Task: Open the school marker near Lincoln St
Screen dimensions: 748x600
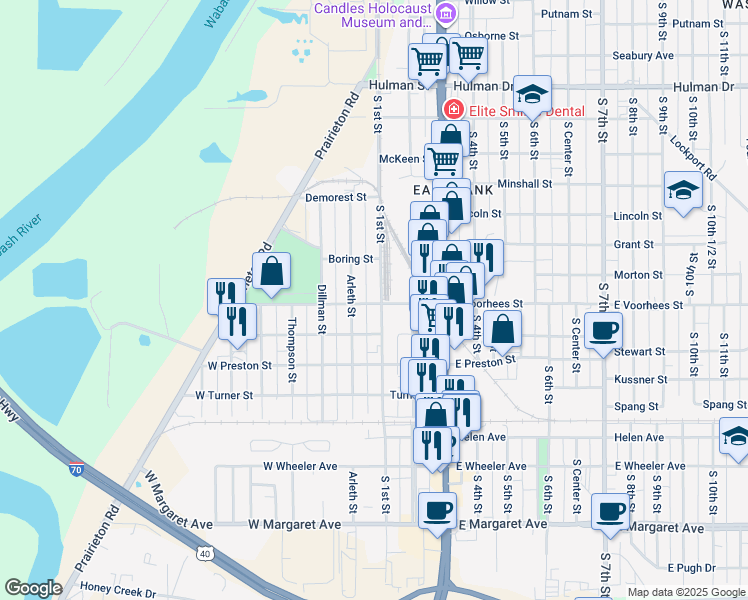Action: 683,190
